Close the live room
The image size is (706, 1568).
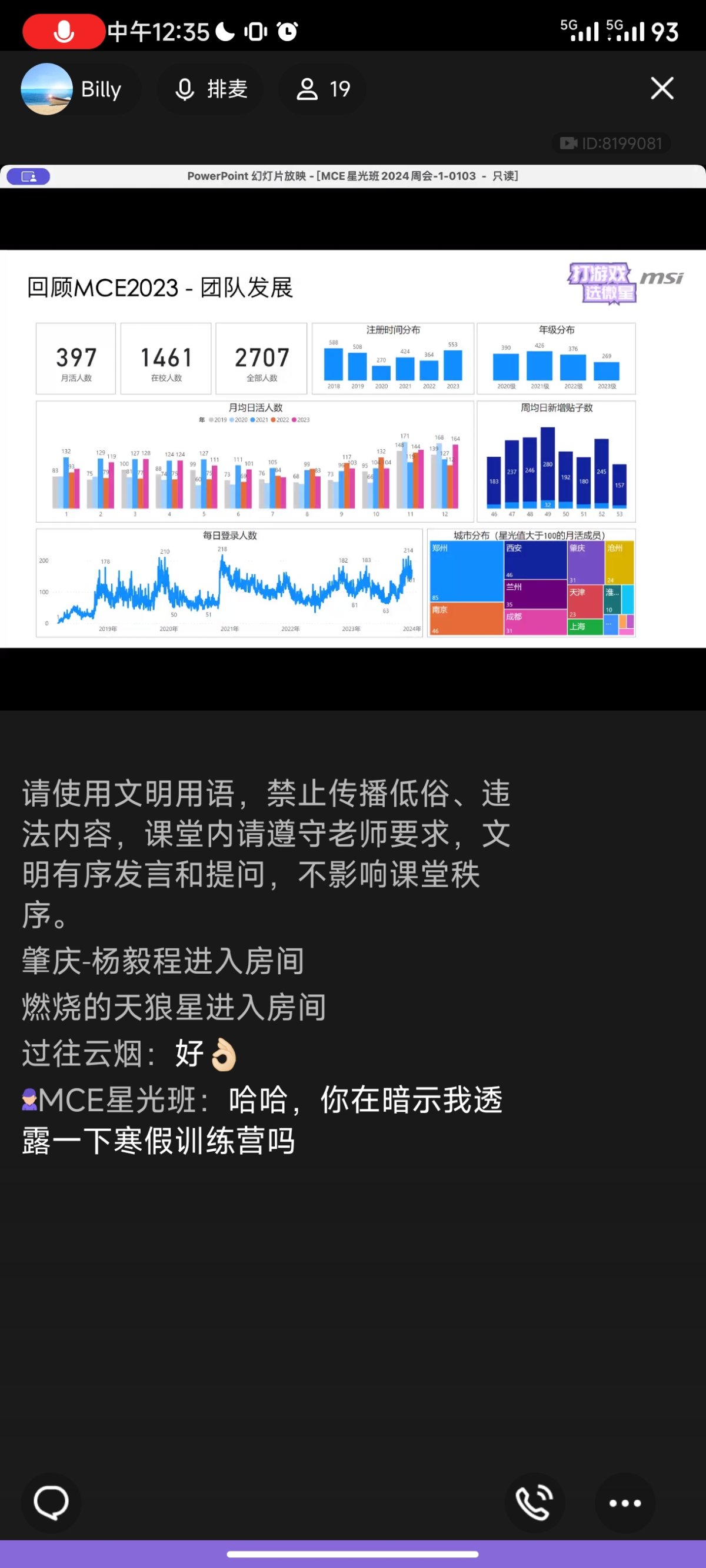click(x=661, y=88)
